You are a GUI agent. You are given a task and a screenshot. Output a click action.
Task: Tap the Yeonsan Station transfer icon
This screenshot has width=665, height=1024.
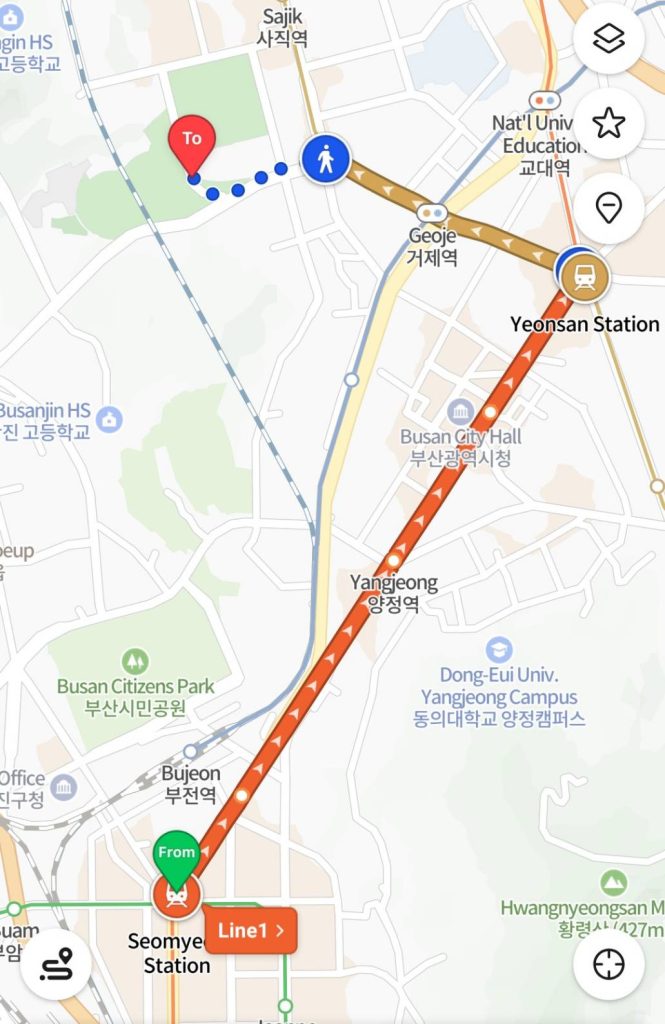[x=585, y=279]
